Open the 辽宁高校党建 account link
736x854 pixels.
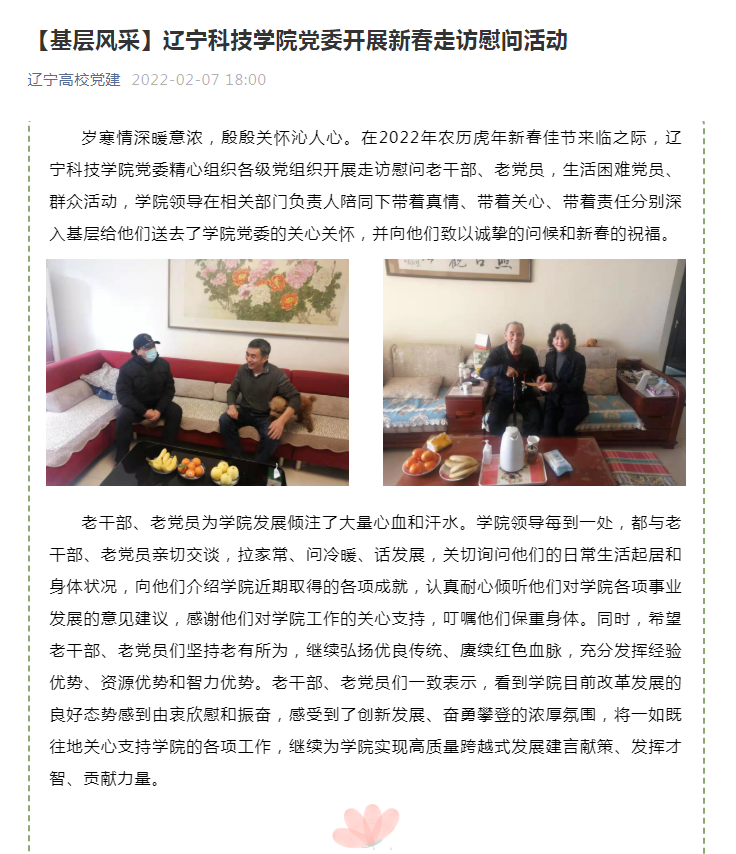click(x=74, y=80)
